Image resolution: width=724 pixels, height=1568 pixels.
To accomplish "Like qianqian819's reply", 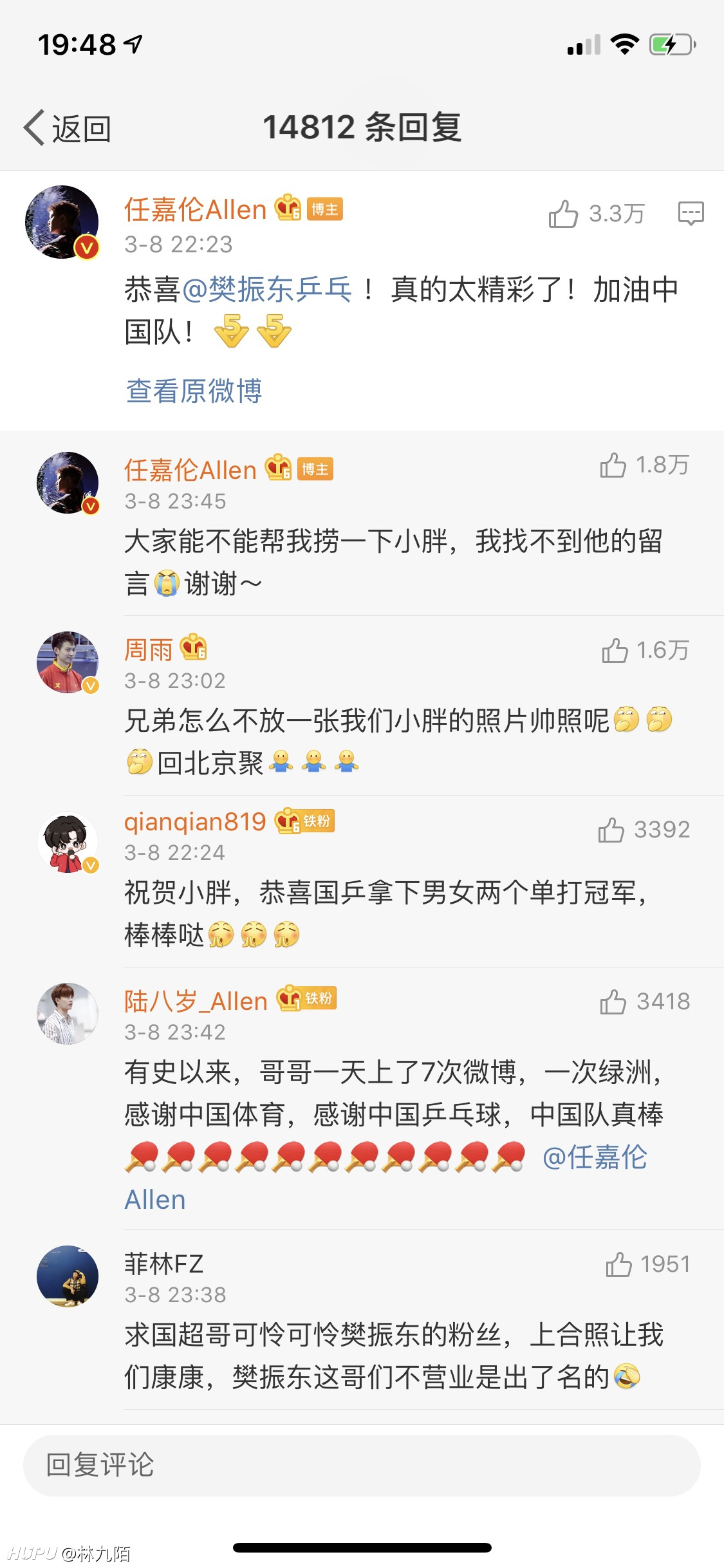I will (644, 830).
